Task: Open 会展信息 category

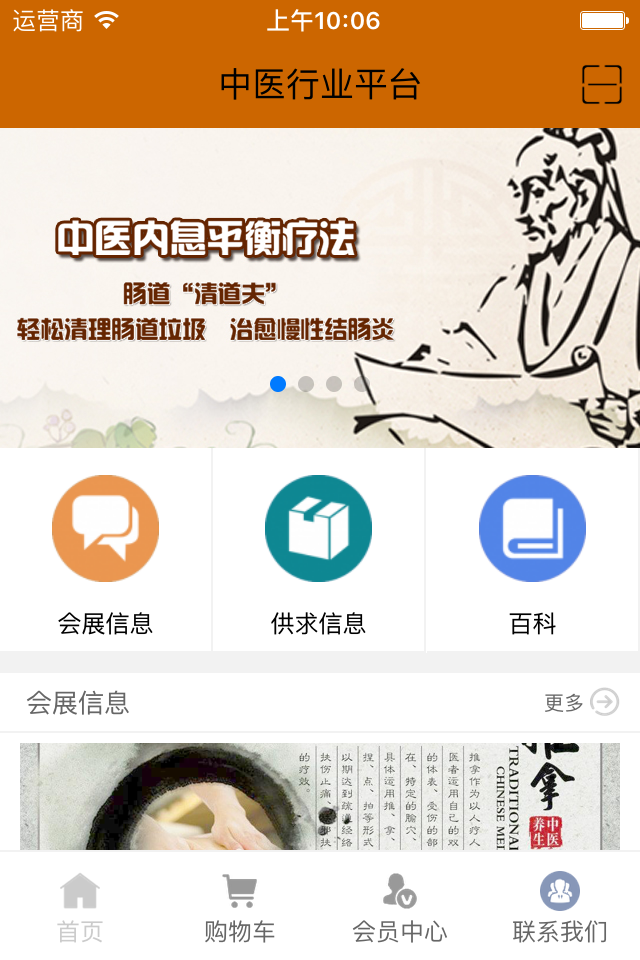Action: [105, 550]
